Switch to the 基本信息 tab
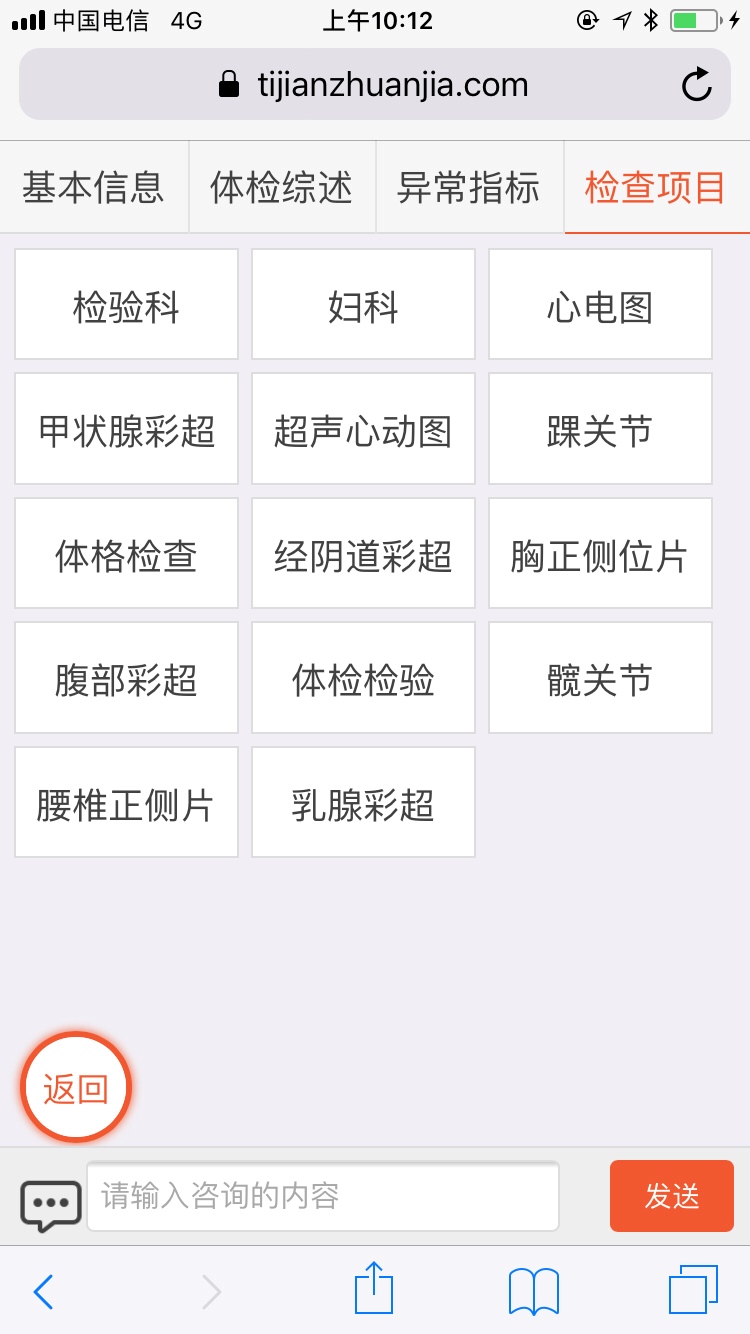The width and height of the screenshot is (750, 1334). click(x=93, y=187)
